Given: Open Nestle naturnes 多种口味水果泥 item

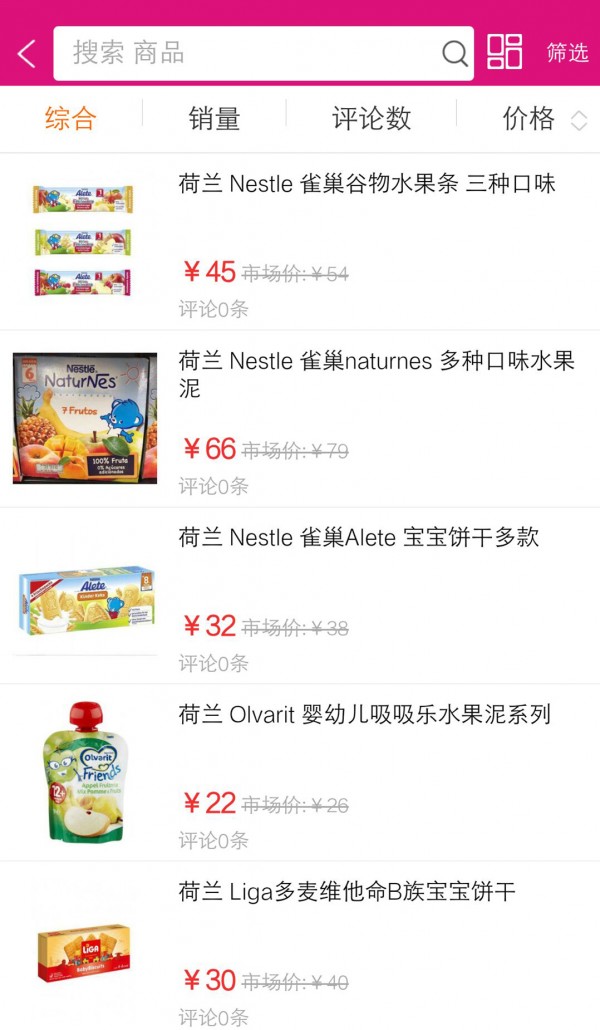Looking at the screenshot, I should pyautogui.click(x=376, y=374).
